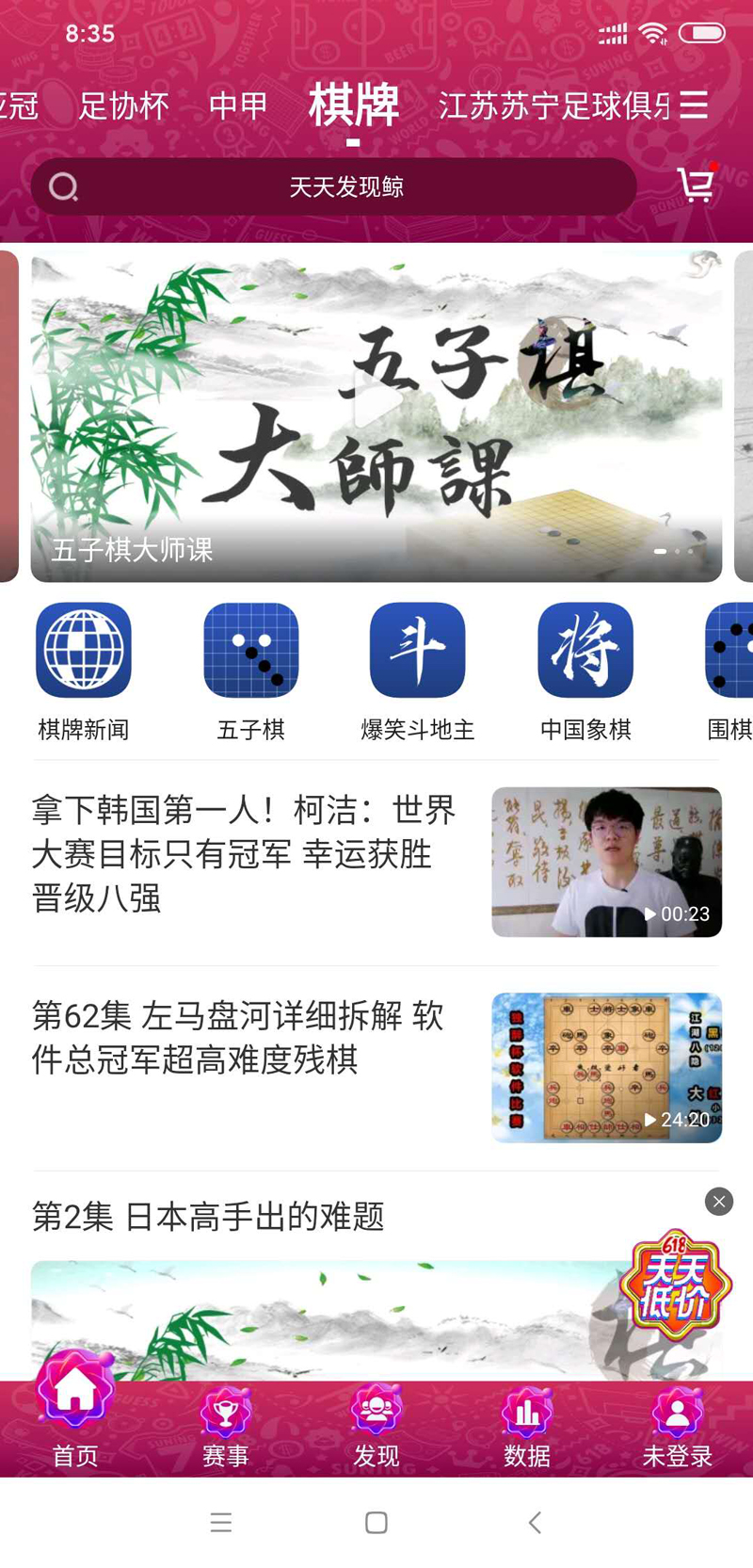Open the channel list menu icon
The height and width of the screenshot is (1568, 753).
(x=695, y=105)
